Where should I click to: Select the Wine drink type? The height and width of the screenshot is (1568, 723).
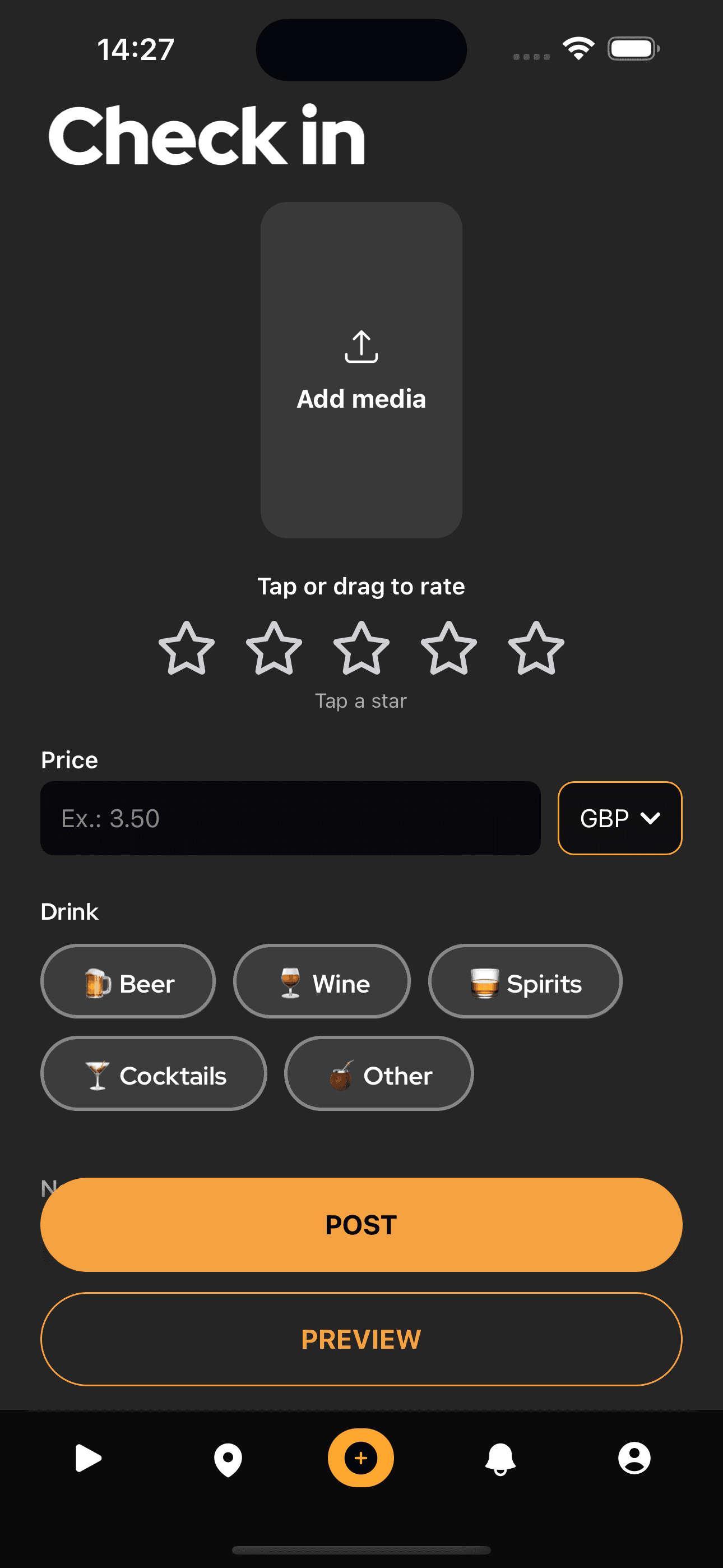point(321,981)
